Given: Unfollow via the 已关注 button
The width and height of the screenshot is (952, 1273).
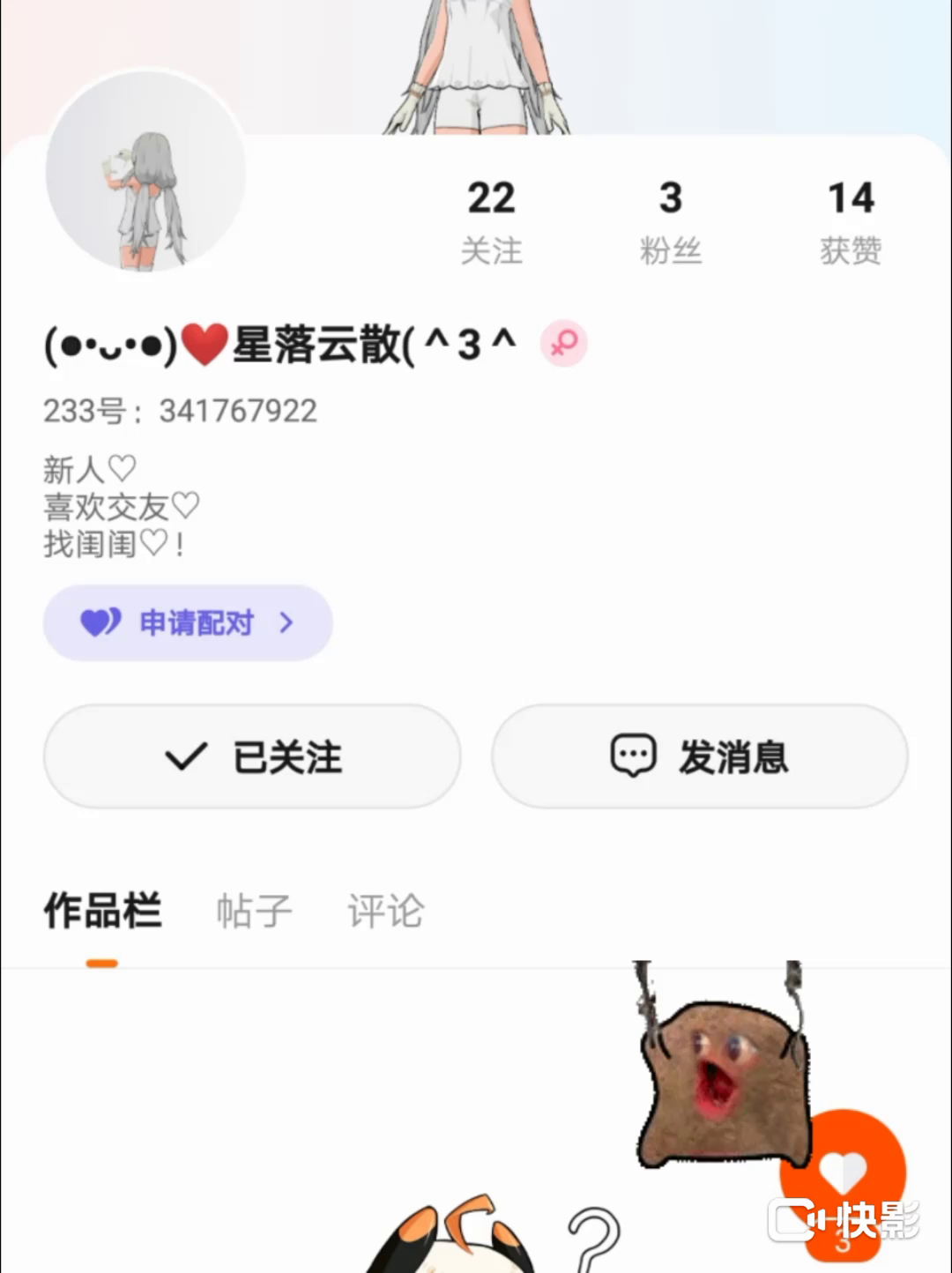Looking at the screenshot, I should click(x=252, y=756).
